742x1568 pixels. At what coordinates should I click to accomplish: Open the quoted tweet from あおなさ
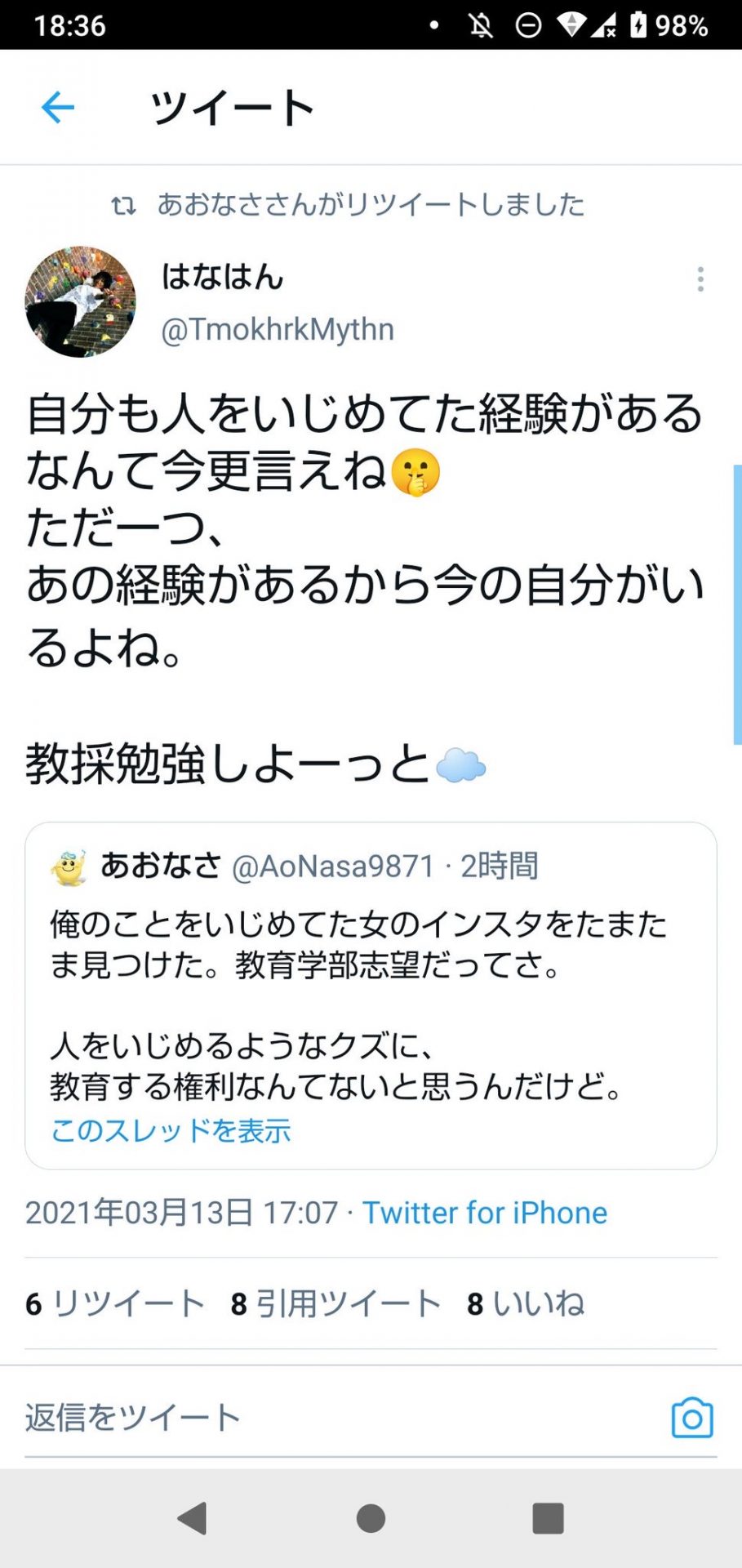(371, 996)
